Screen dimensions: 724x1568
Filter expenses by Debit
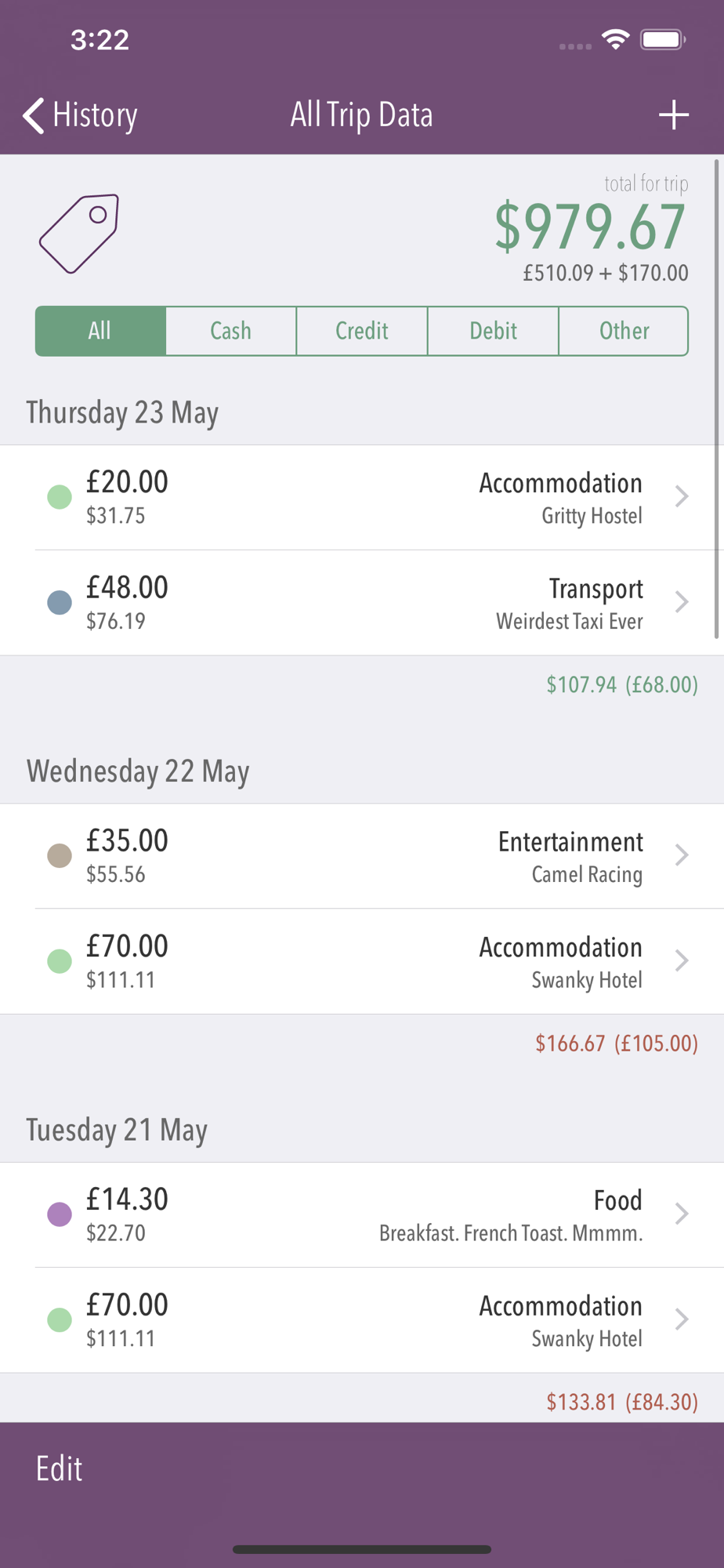tap(493, 331)
